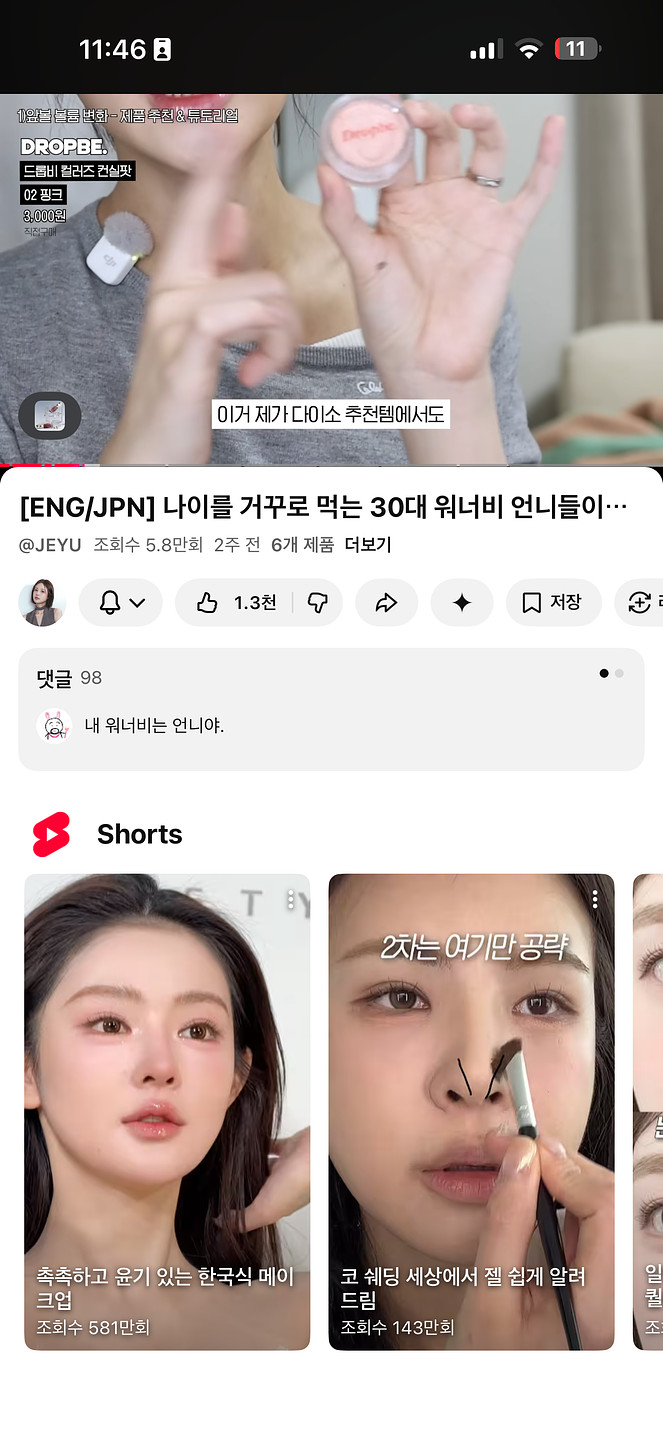Open the notification bell dropdown
The height and width of the screenshot is (1440, 663).
click(x=121, y=603)
